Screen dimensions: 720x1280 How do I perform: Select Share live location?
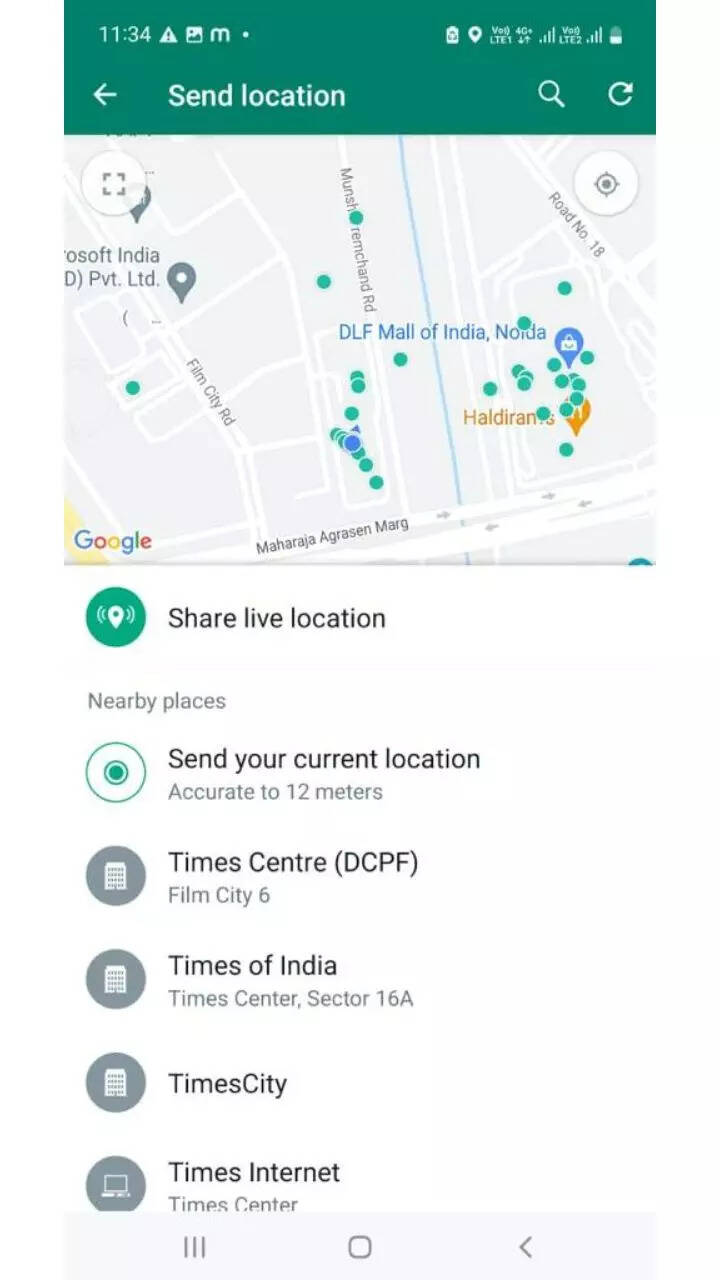tap(275, 618)
